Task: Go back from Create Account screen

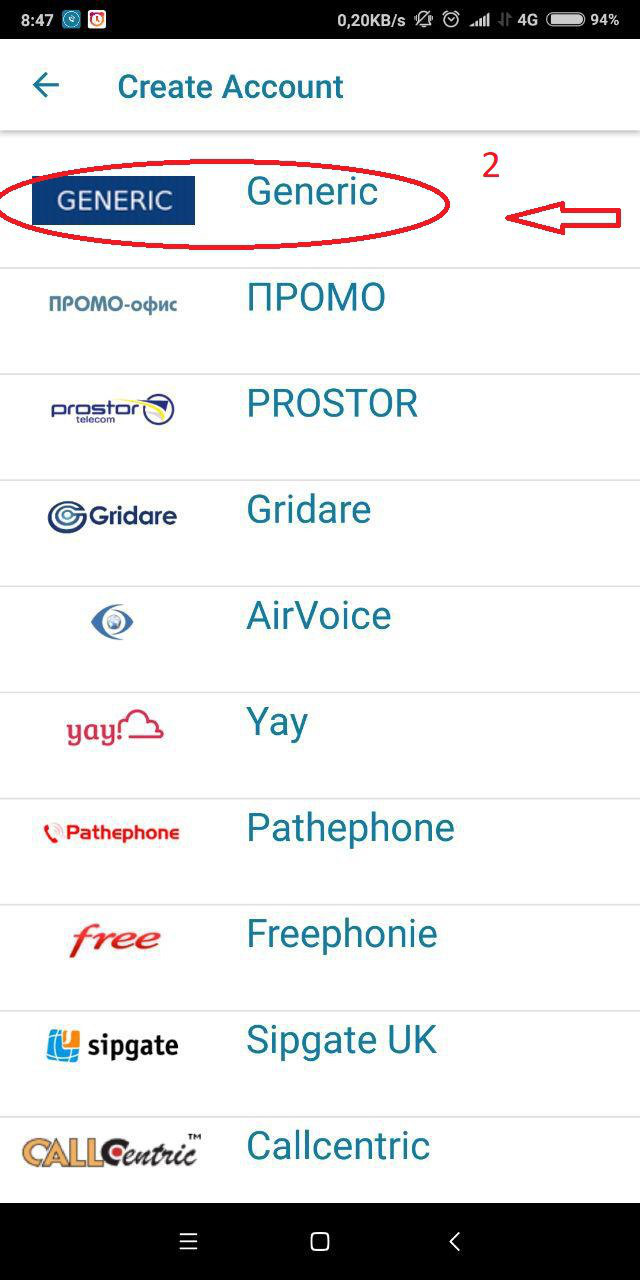Action: [x=46, y=86]
